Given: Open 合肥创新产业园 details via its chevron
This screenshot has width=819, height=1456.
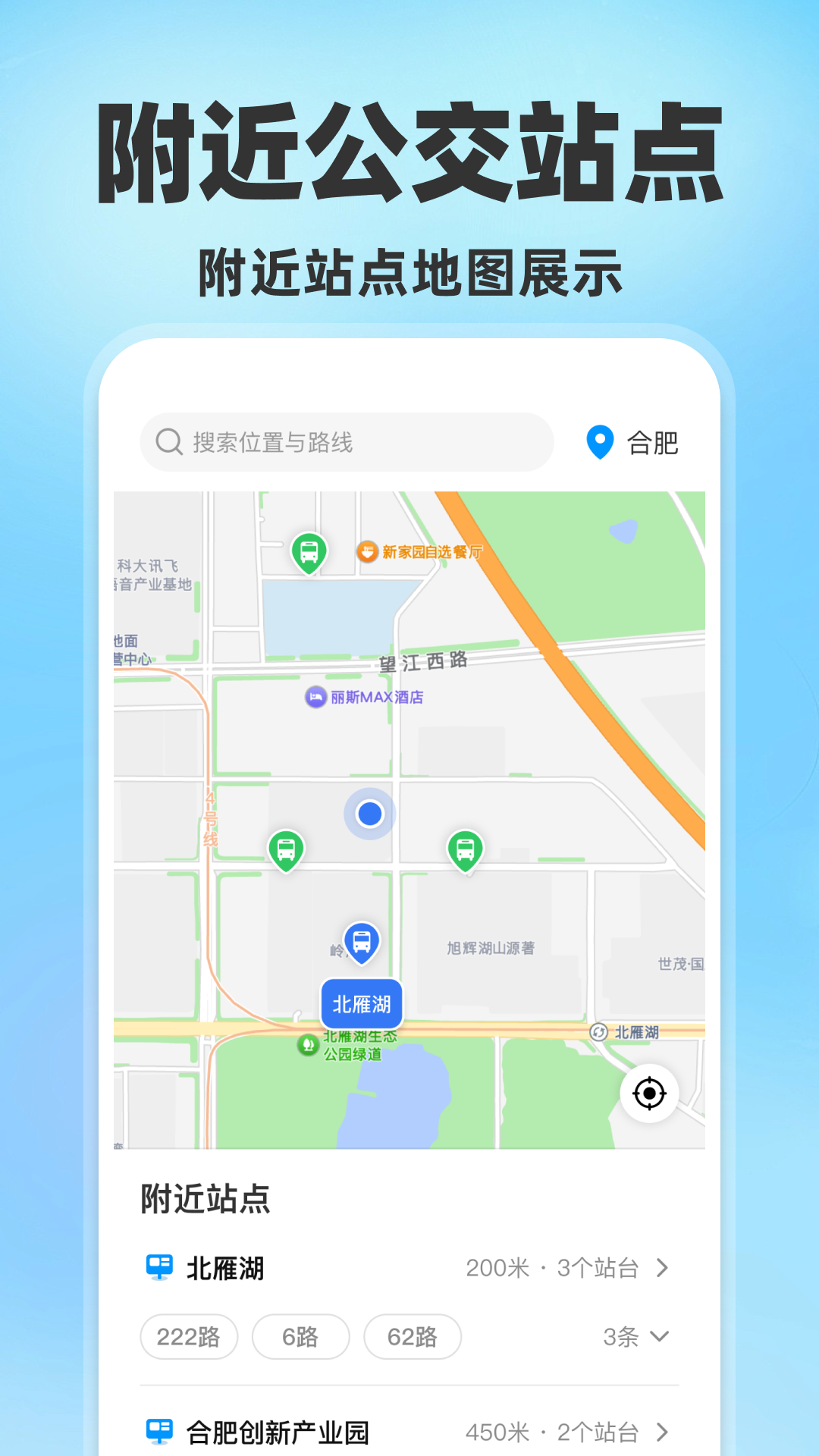Looking at the screenshot, I should click(x=664, y=1430).
